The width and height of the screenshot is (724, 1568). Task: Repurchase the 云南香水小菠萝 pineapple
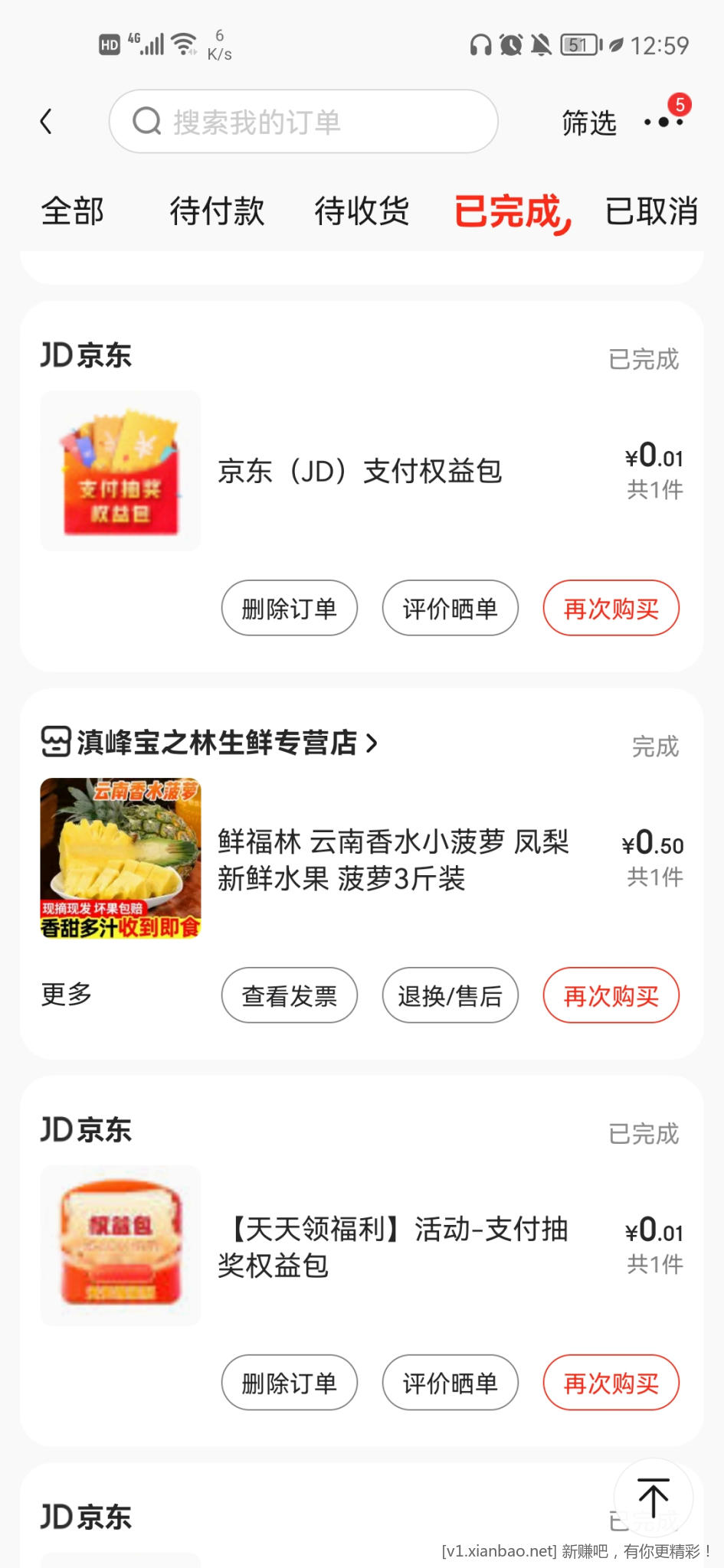click(611, 995)
